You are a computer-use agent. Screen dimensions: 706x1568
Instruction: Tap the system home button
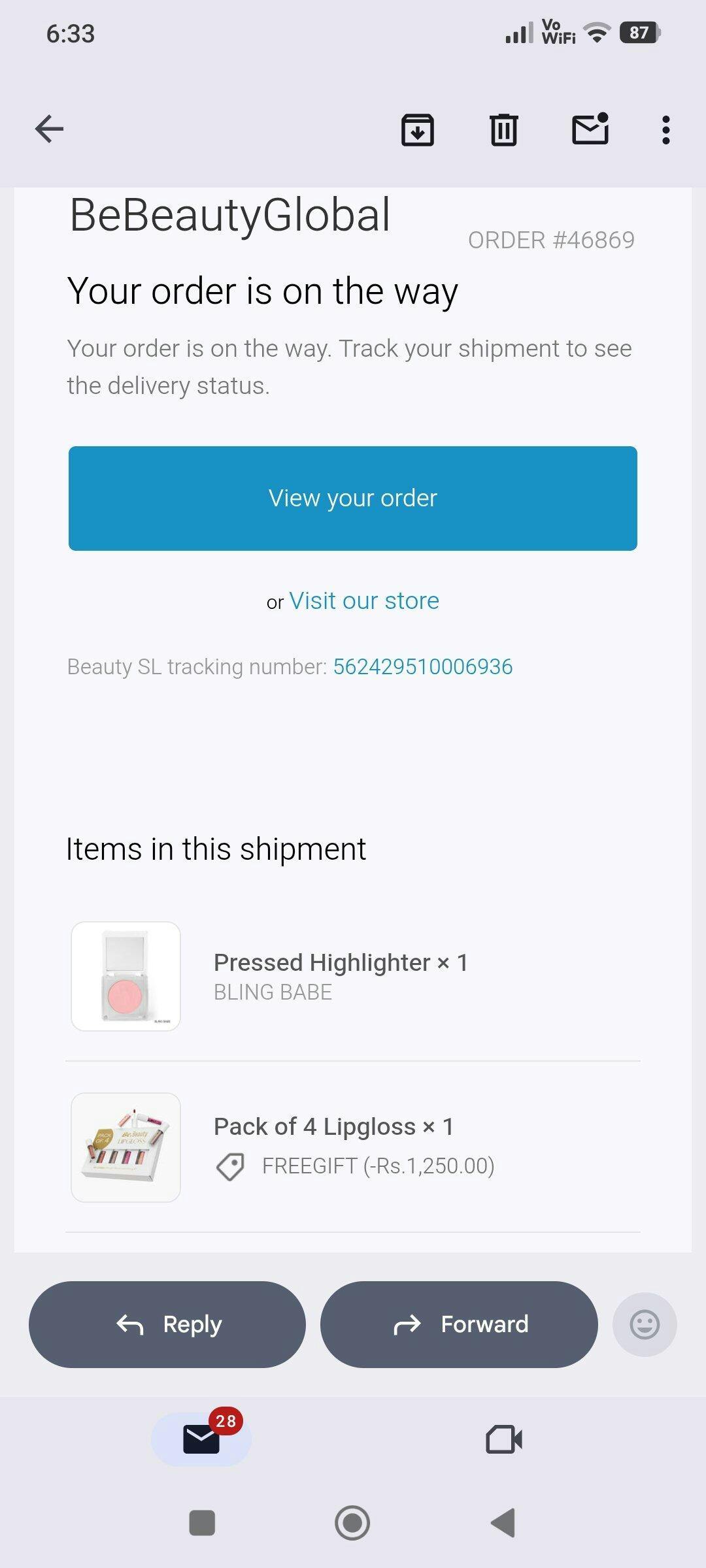pos(352,1523)
